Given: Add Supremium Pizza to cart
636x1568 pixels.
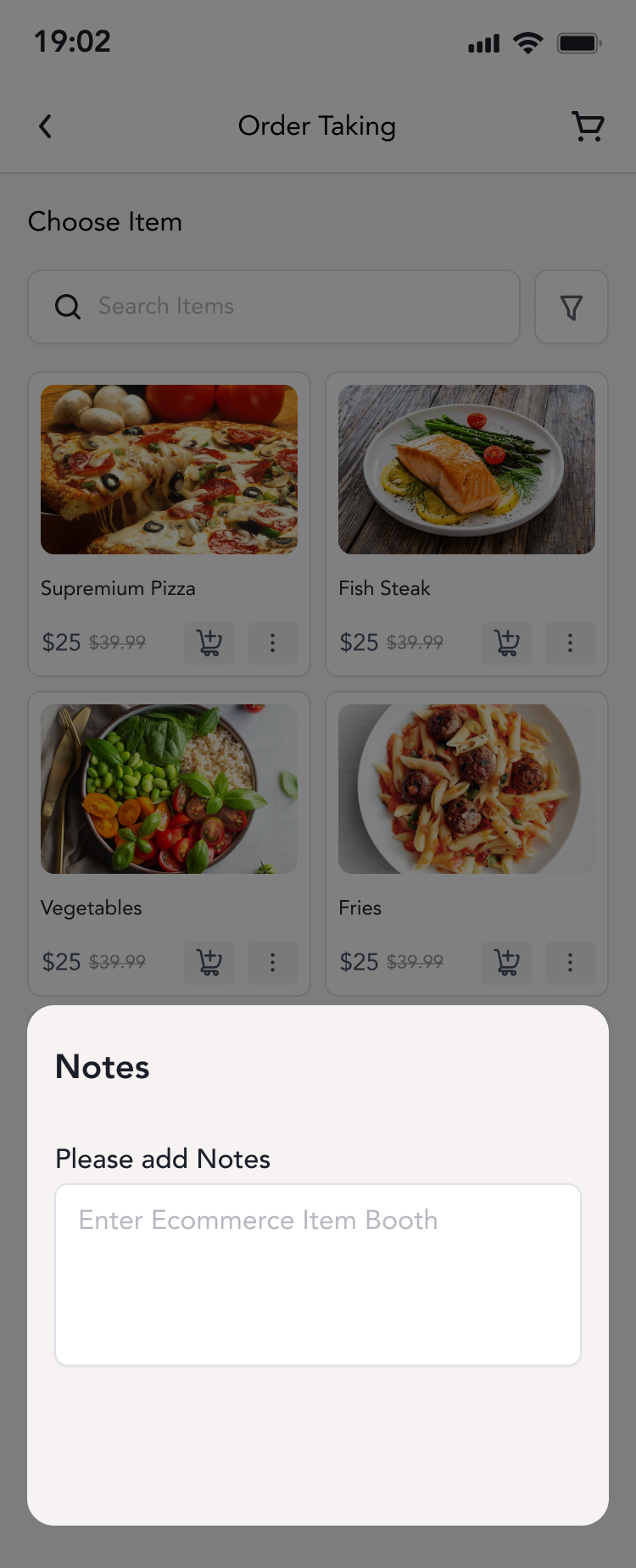Looking at the screenshot, I should 209,642.
